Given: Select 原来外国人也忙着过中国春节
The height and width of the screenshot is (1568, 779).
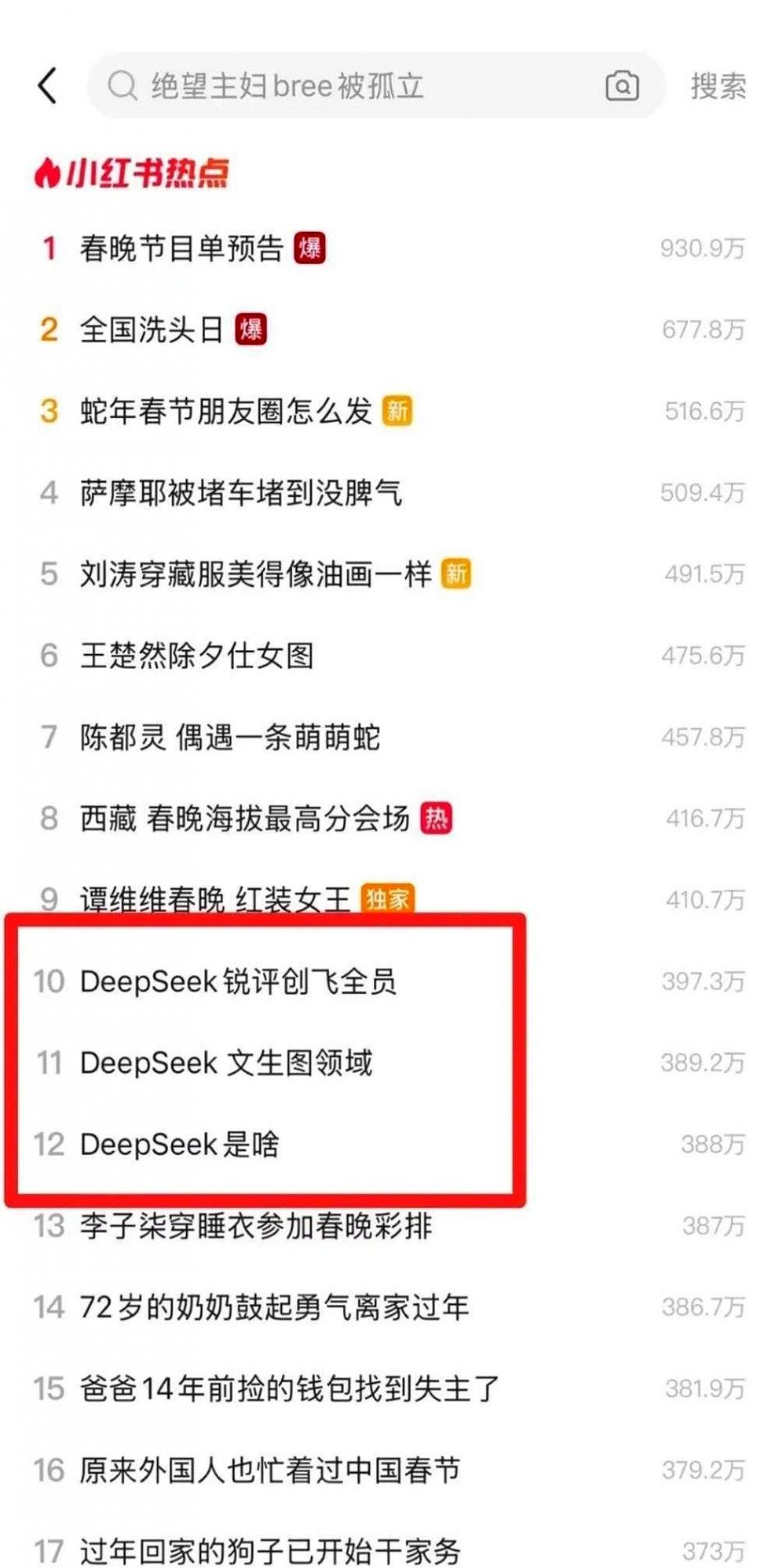Looking at the screenshot, I should 270,1470.
